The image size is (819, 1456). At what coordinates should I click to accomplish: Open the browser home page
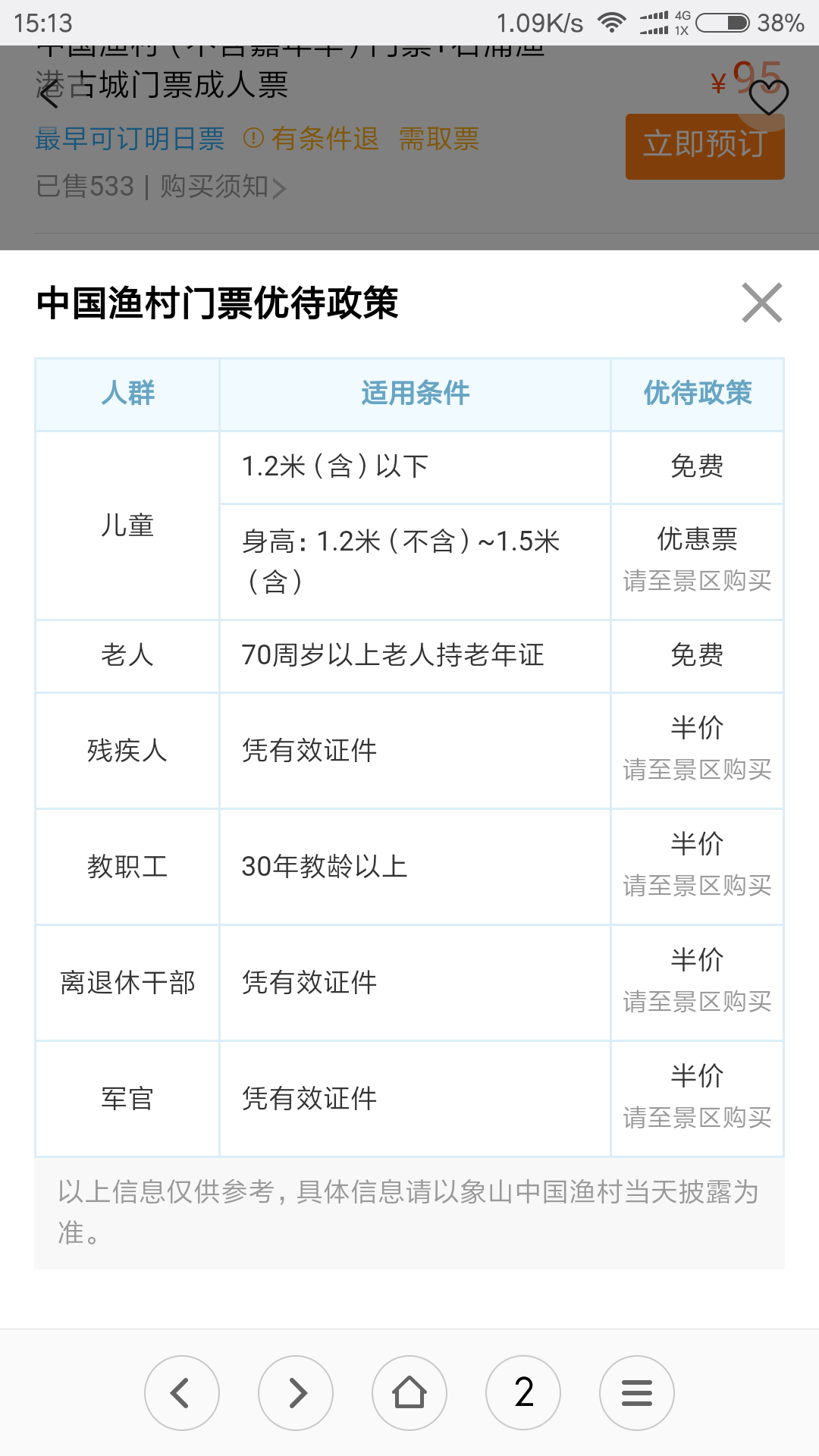(x=409, y=1393)
